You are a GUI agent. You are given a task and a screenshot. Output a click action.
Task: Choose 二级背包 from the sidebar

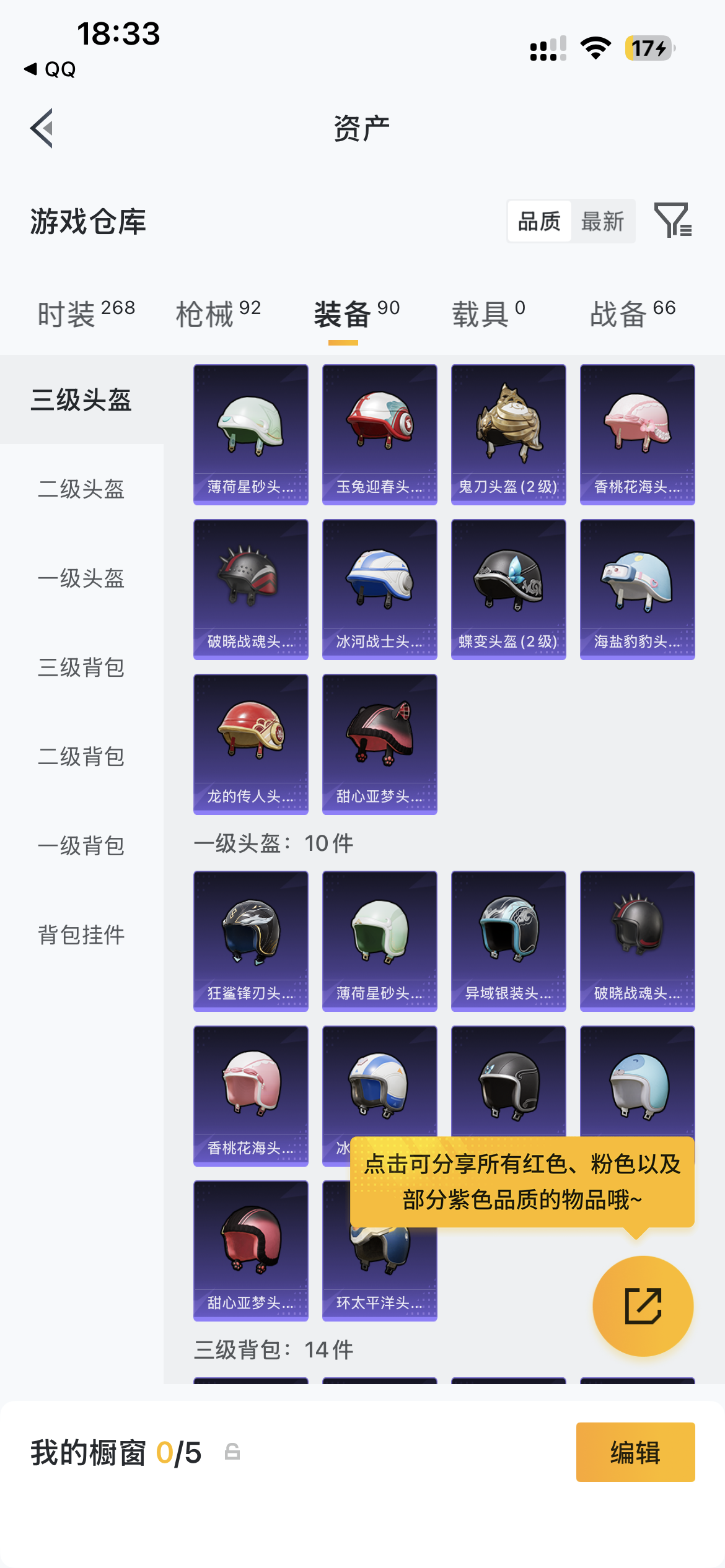(x=81, y=757)
